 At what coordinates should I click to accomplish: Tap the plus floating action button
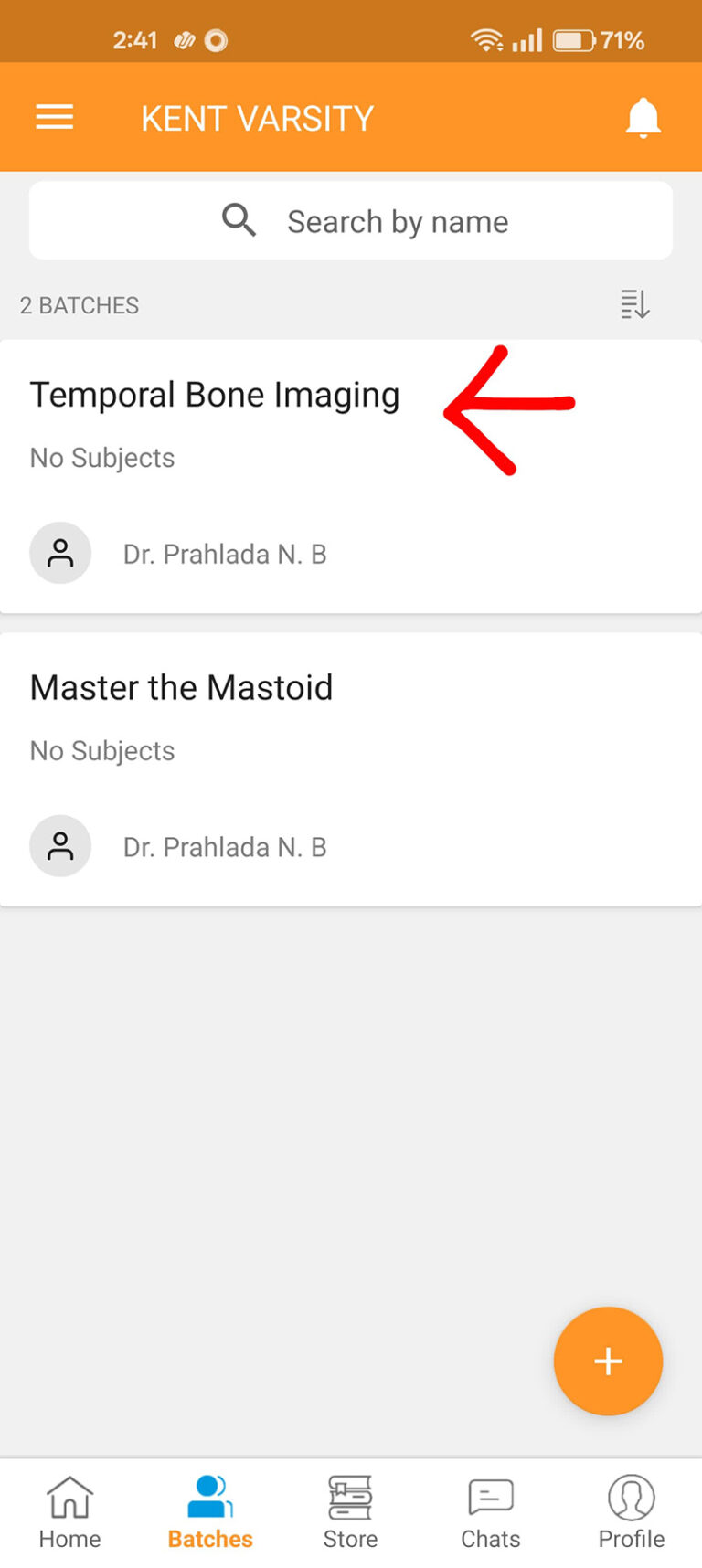[608, 1361]
